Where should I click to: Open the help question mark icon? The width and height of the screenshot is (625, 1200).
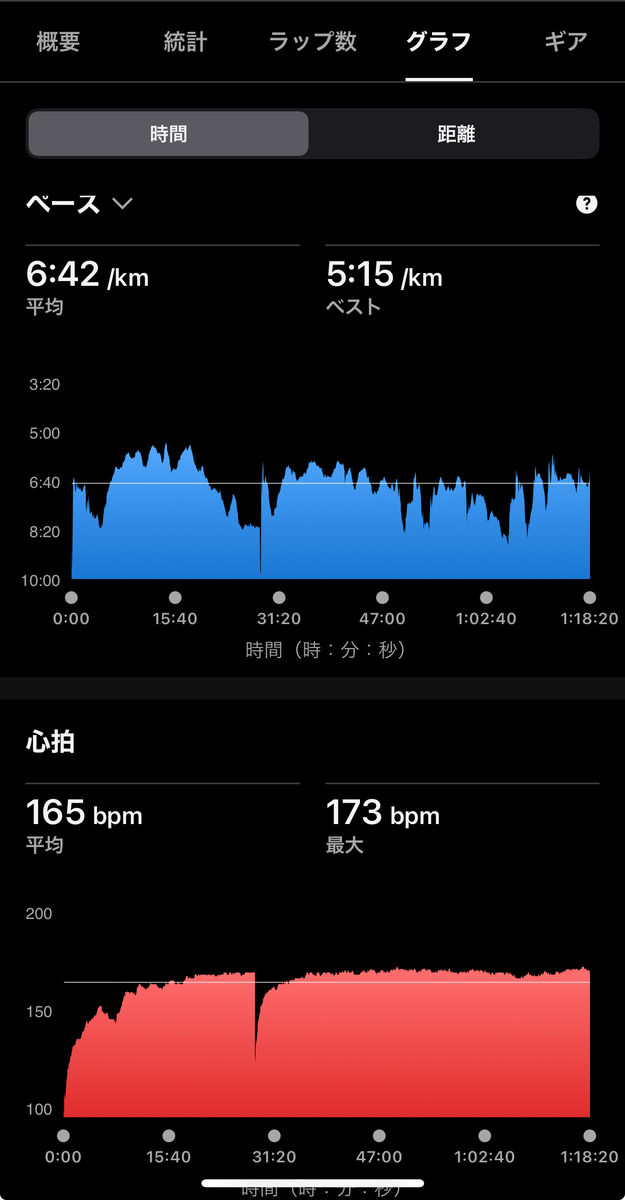pos(587,204)
